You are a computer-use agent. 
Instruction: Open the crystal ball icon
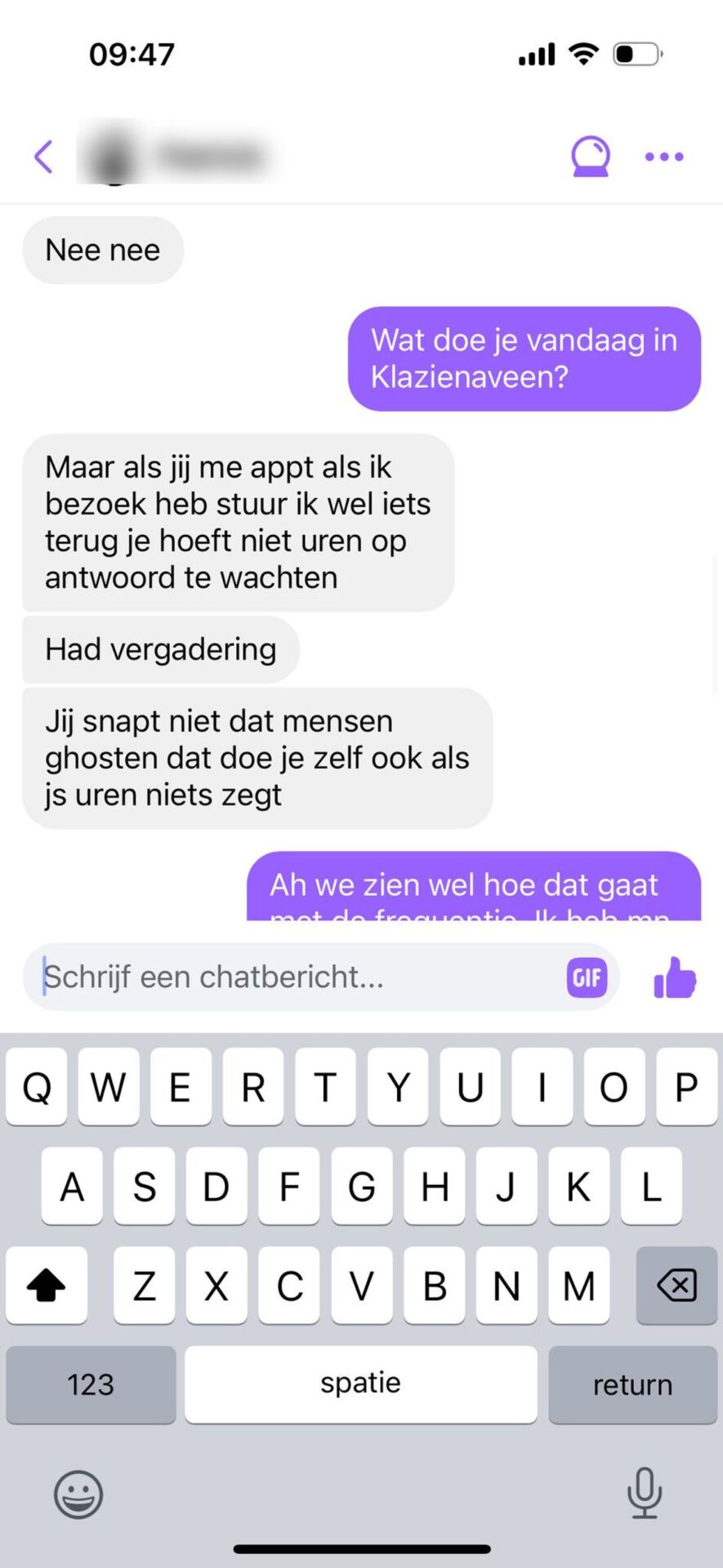click(590, 156)
